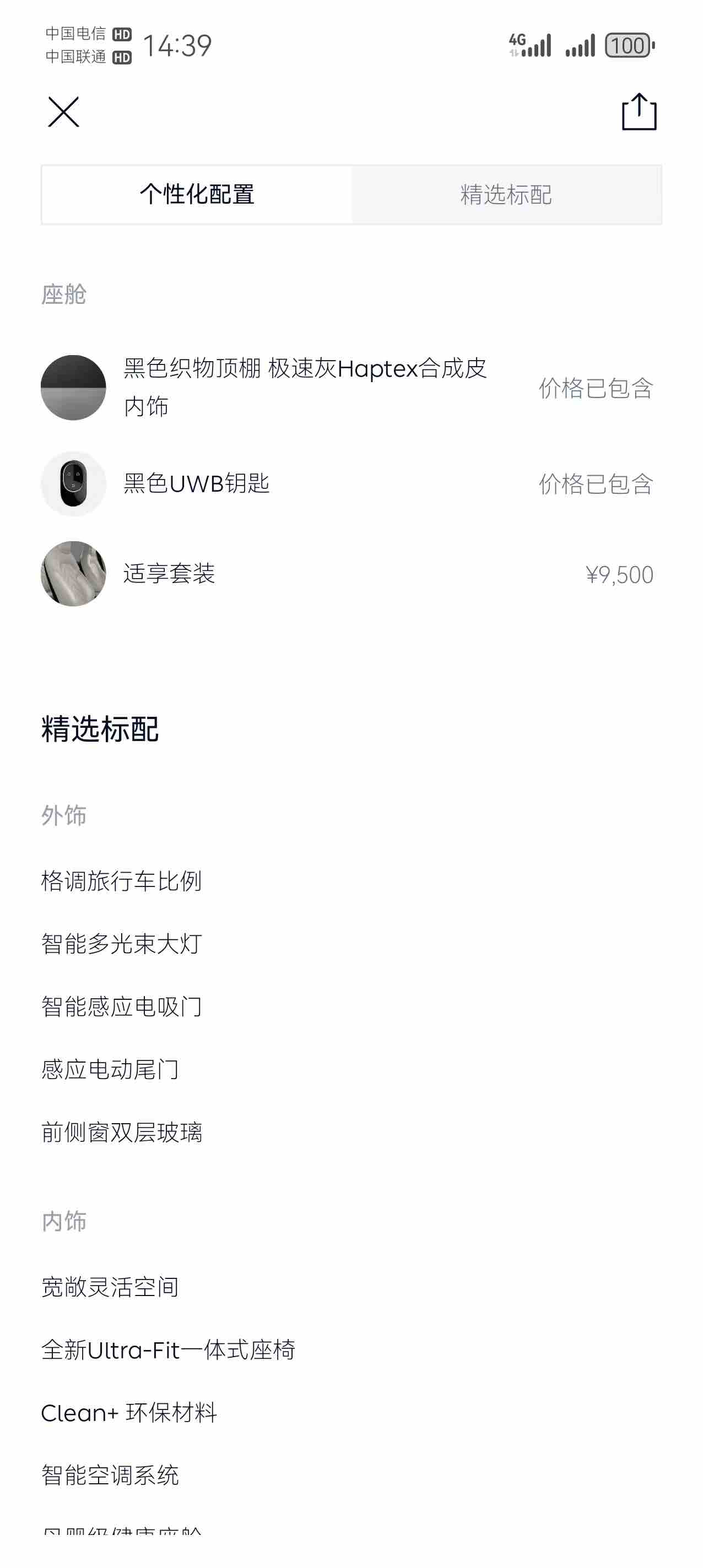Select the 个性化配置 tab

point(196,195)
